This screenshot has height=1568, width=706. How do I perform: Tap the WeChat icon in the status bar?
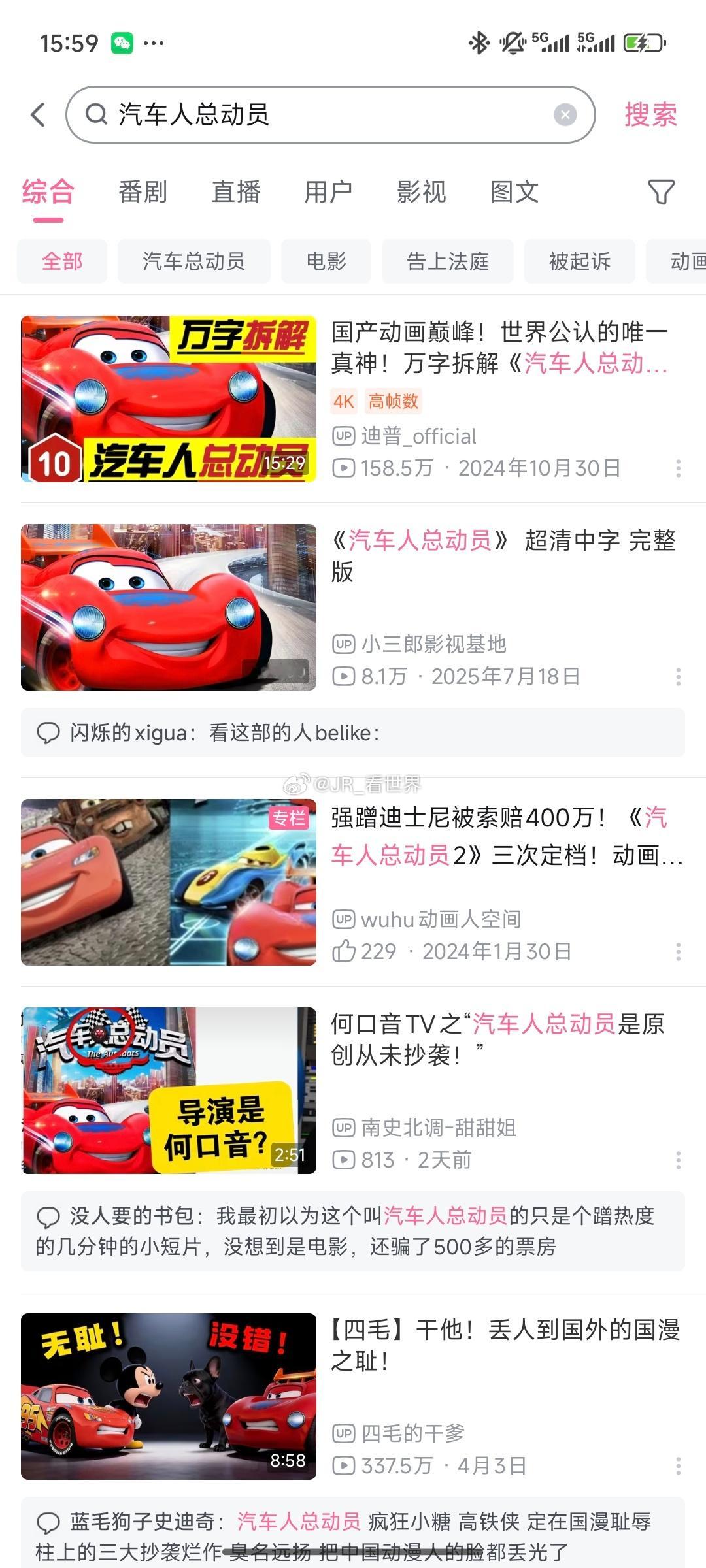(x=121, y=42)
